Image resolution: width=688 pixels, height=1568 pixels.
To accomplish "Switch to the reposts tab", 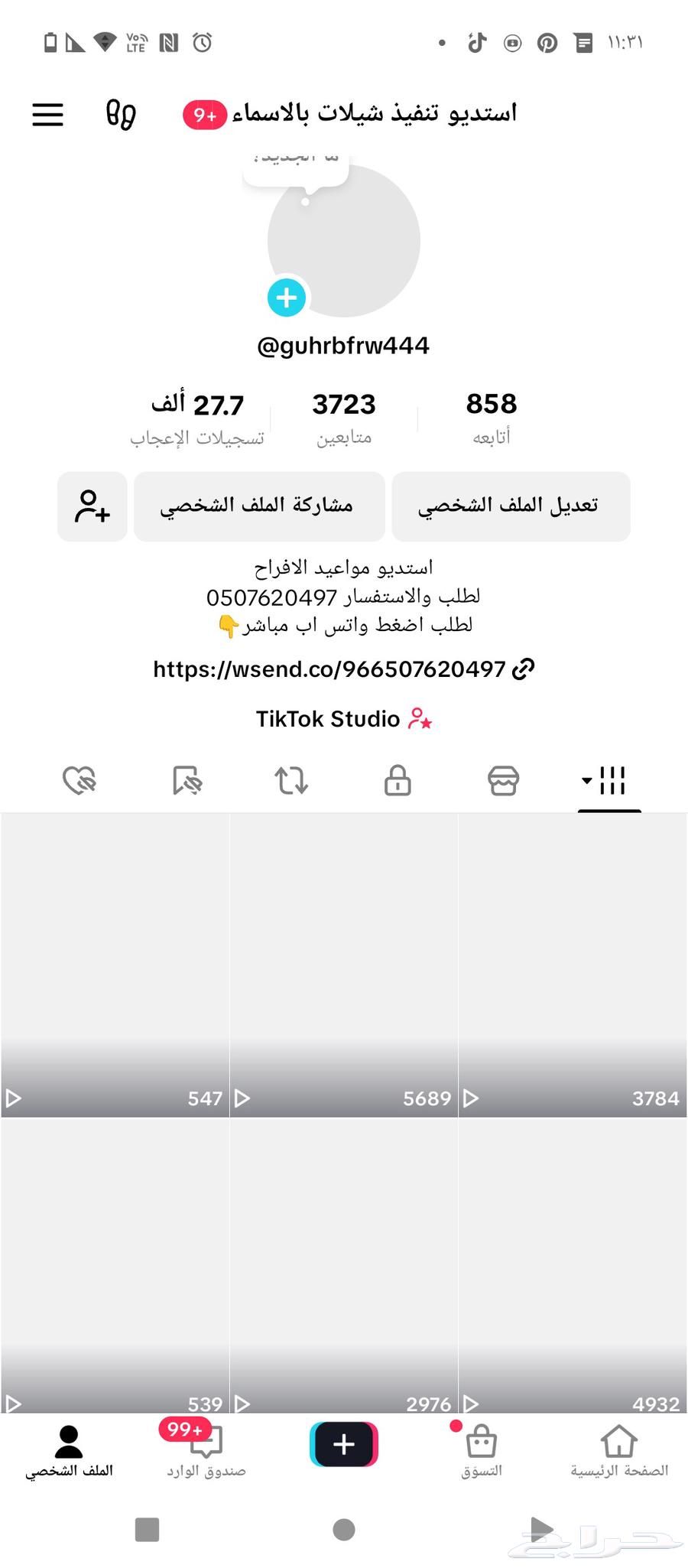I will point(291,781).
